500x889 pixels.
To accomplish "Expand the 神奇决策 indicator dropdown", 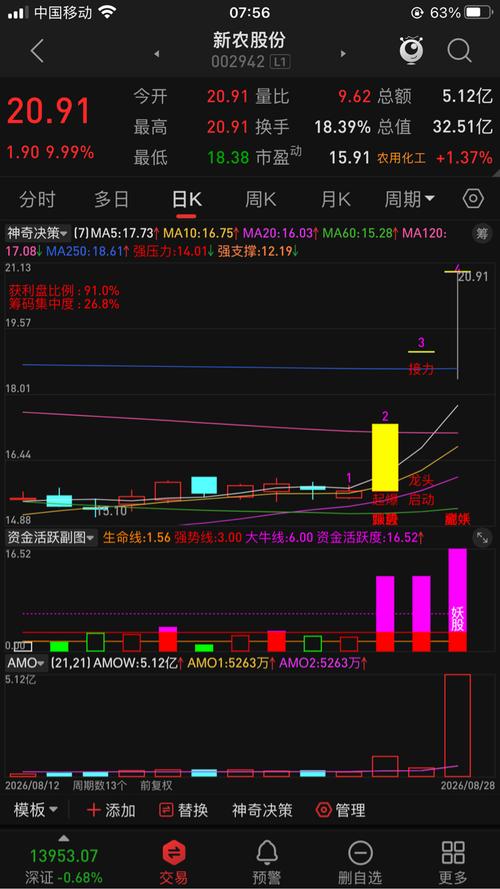I will (x=38, y=232).
